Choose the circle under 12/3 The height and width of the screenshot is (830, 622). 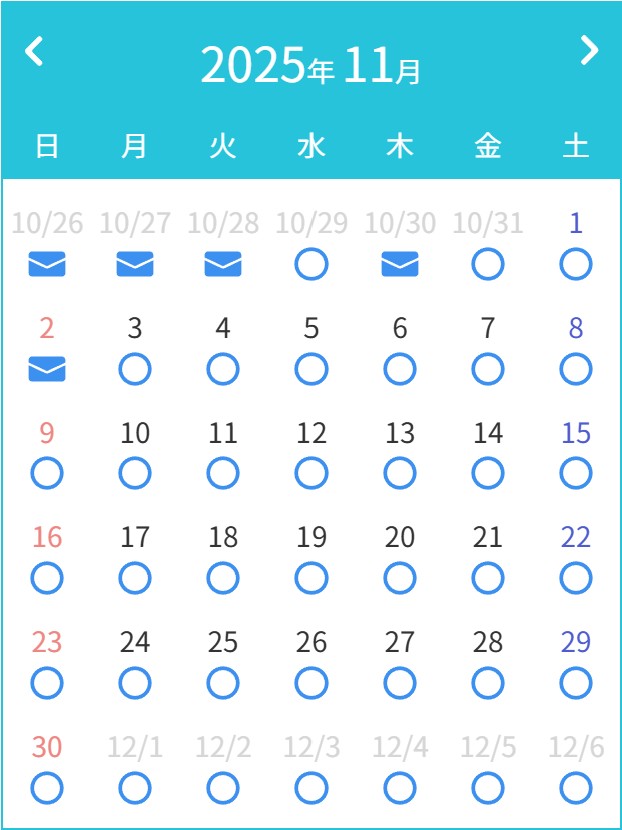coord(312,788)
